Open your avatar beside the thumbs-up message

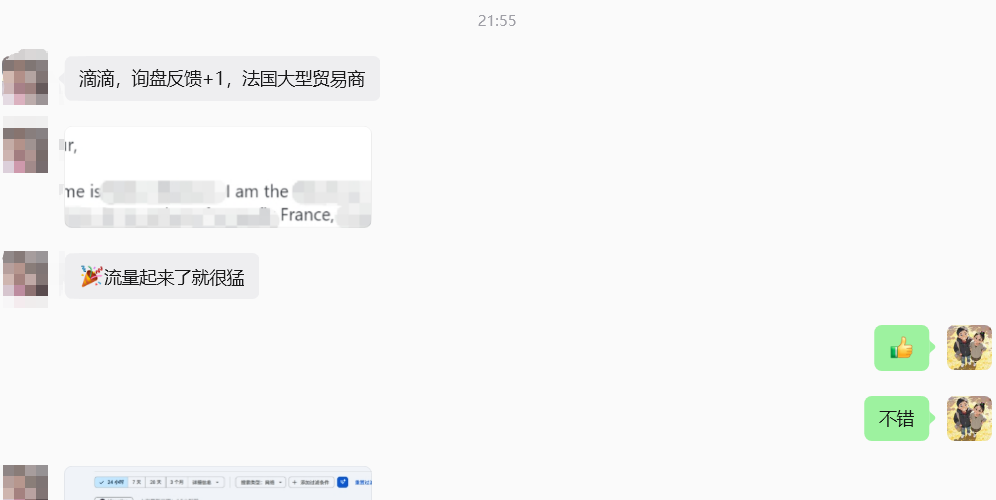tap(969, 348)
